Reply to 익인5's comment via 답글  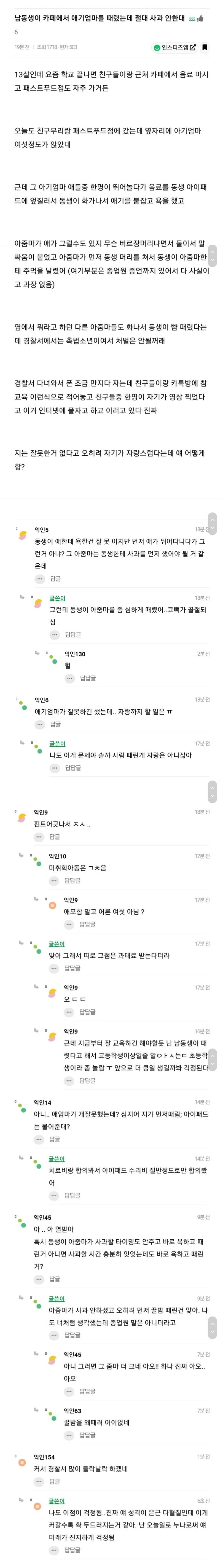[x=55, y=579]
